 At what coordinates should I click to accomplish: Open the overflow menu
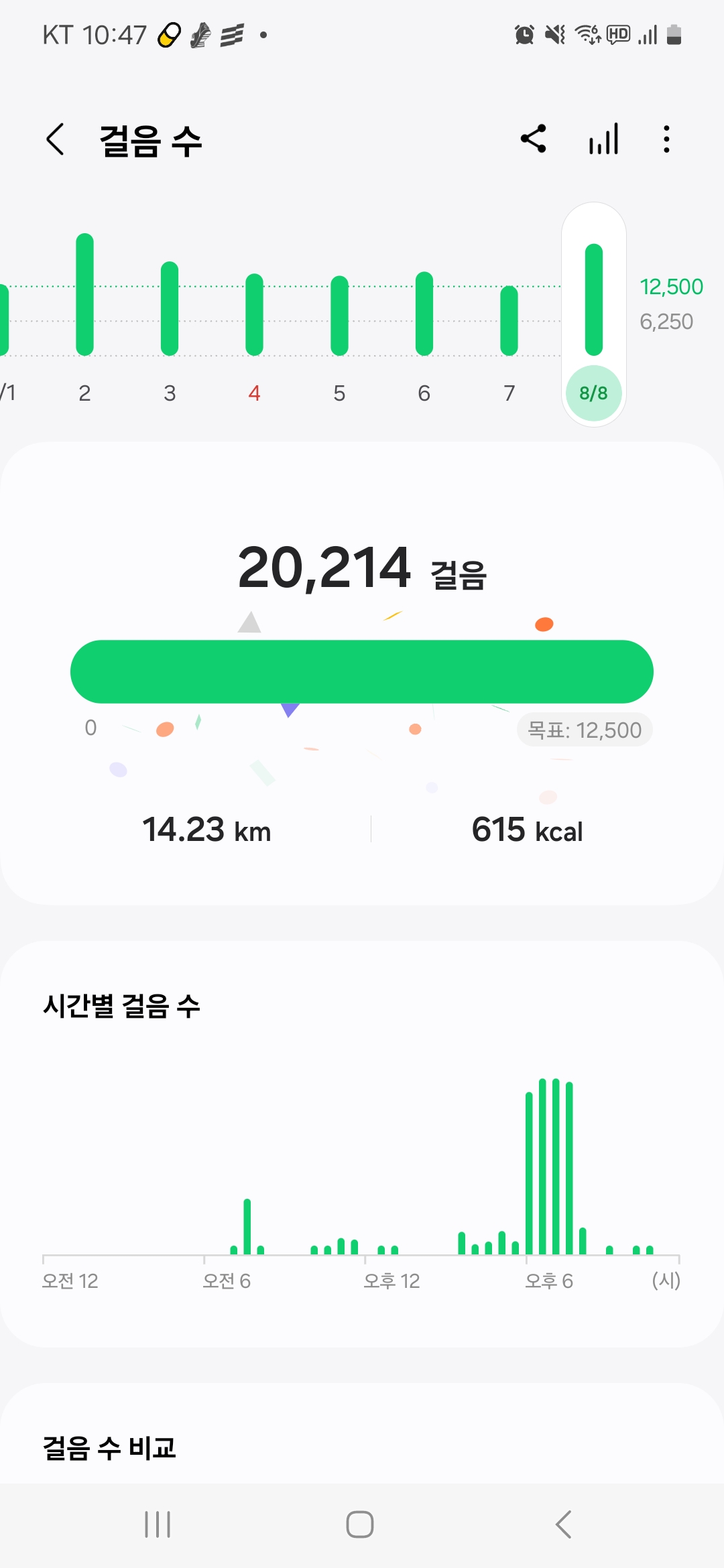pyautogui.click(x=666, y=139)
